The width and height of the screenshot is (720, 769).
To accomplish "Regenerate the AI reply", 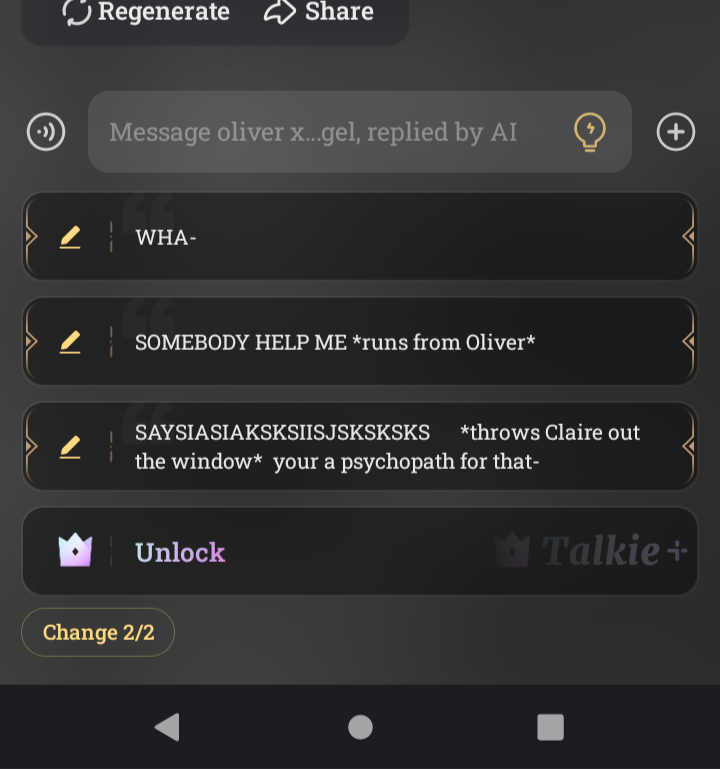I will click(146, 12).
